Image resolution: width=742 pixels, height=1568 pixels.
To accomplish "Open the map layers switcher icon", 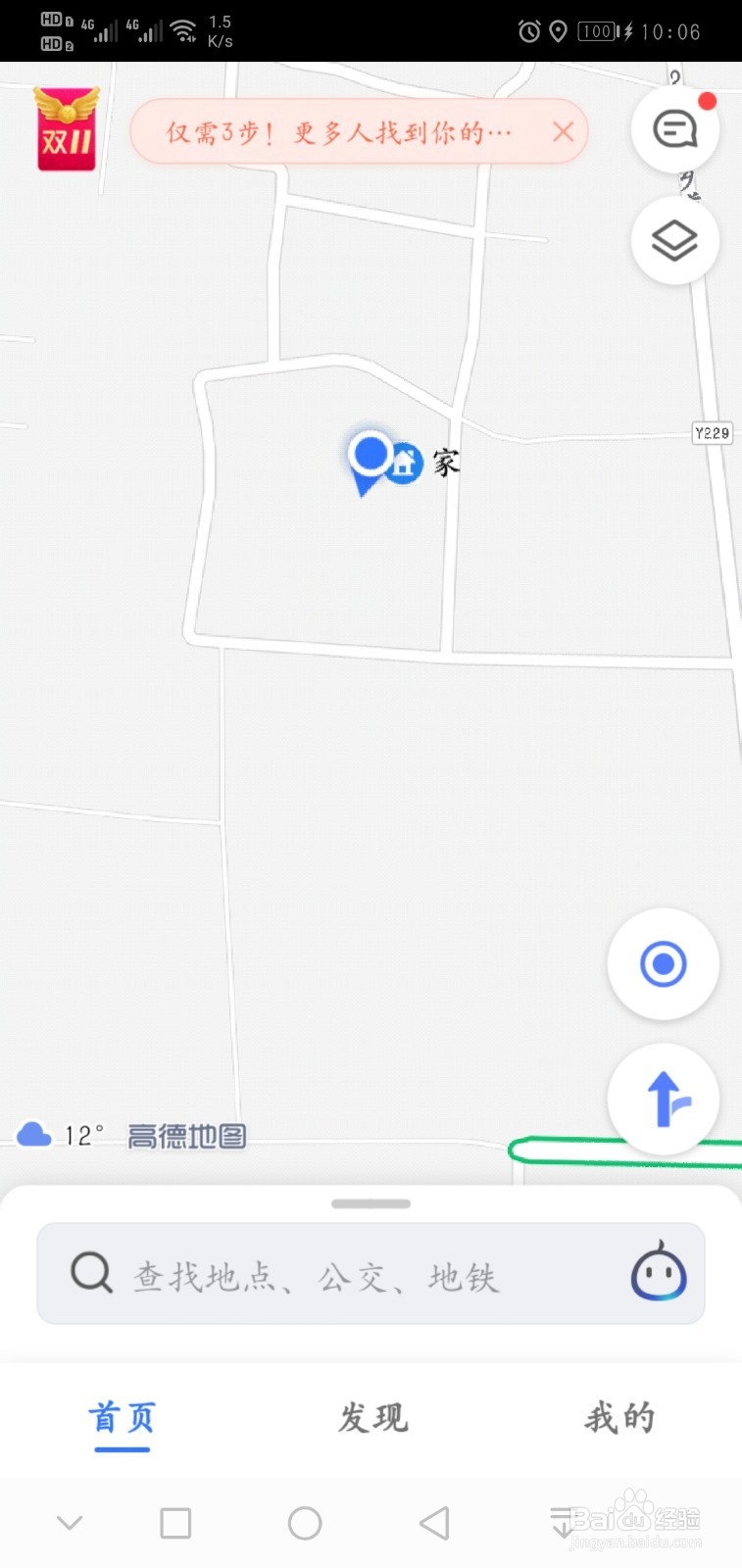I will [x=674, y=240].
